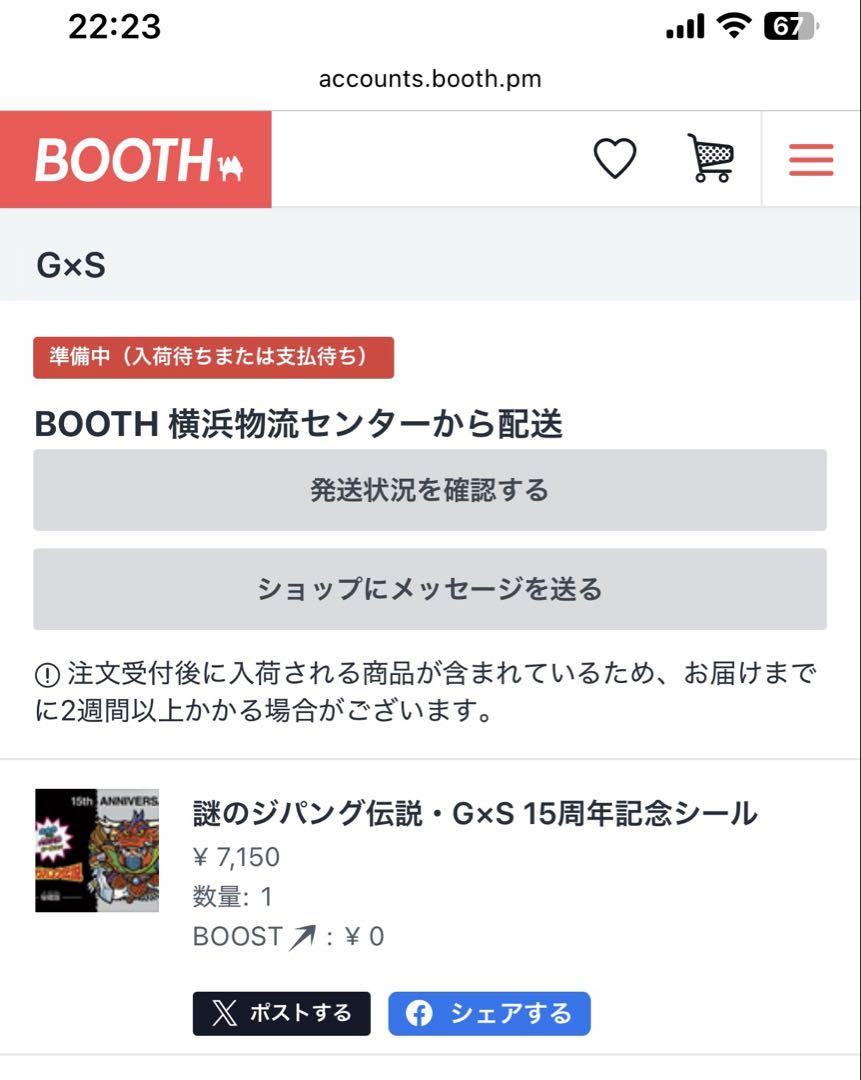Open the wishlist heart icon

615,159
